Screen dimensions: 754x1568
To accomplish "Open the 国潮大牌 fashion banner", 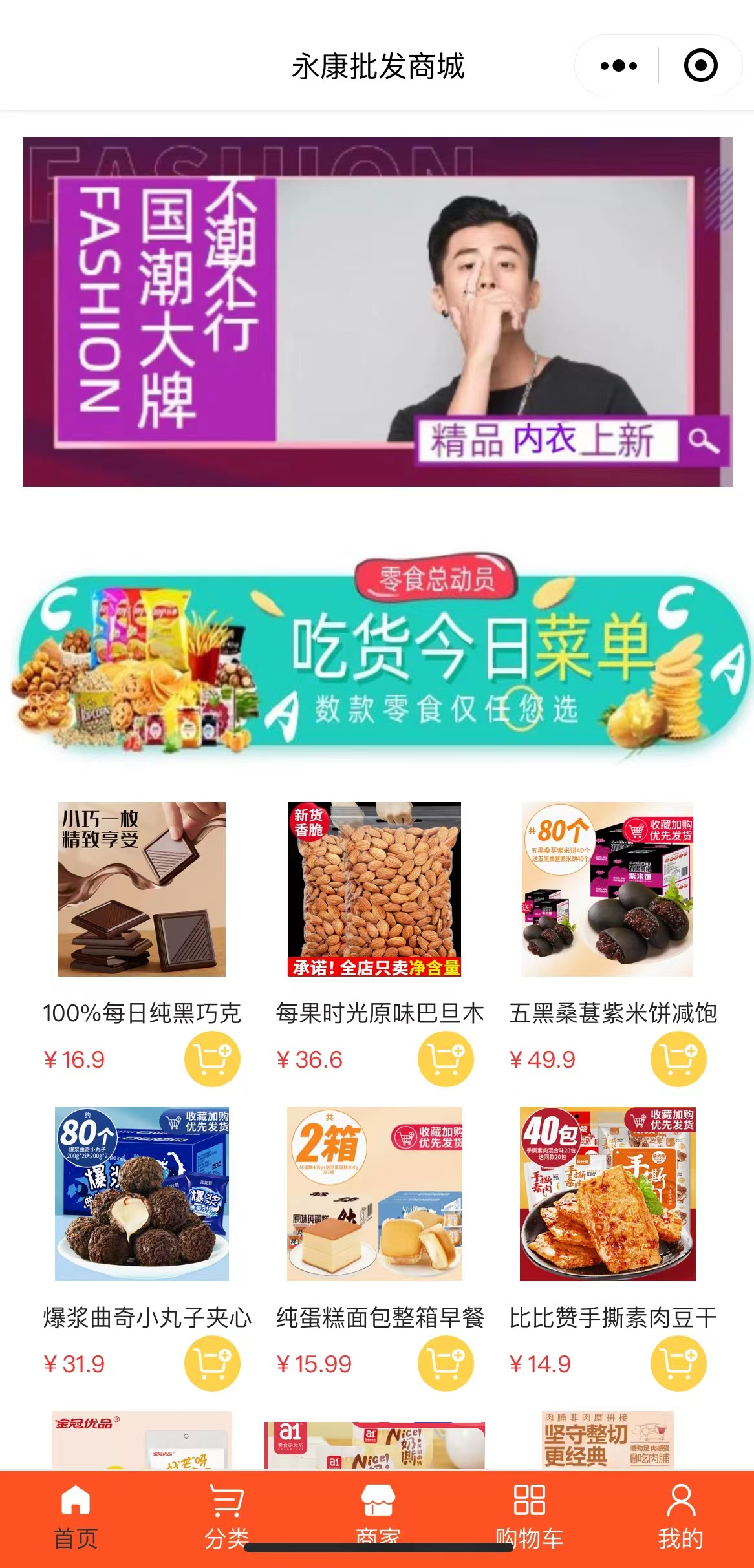I will (x=378, y=312).
